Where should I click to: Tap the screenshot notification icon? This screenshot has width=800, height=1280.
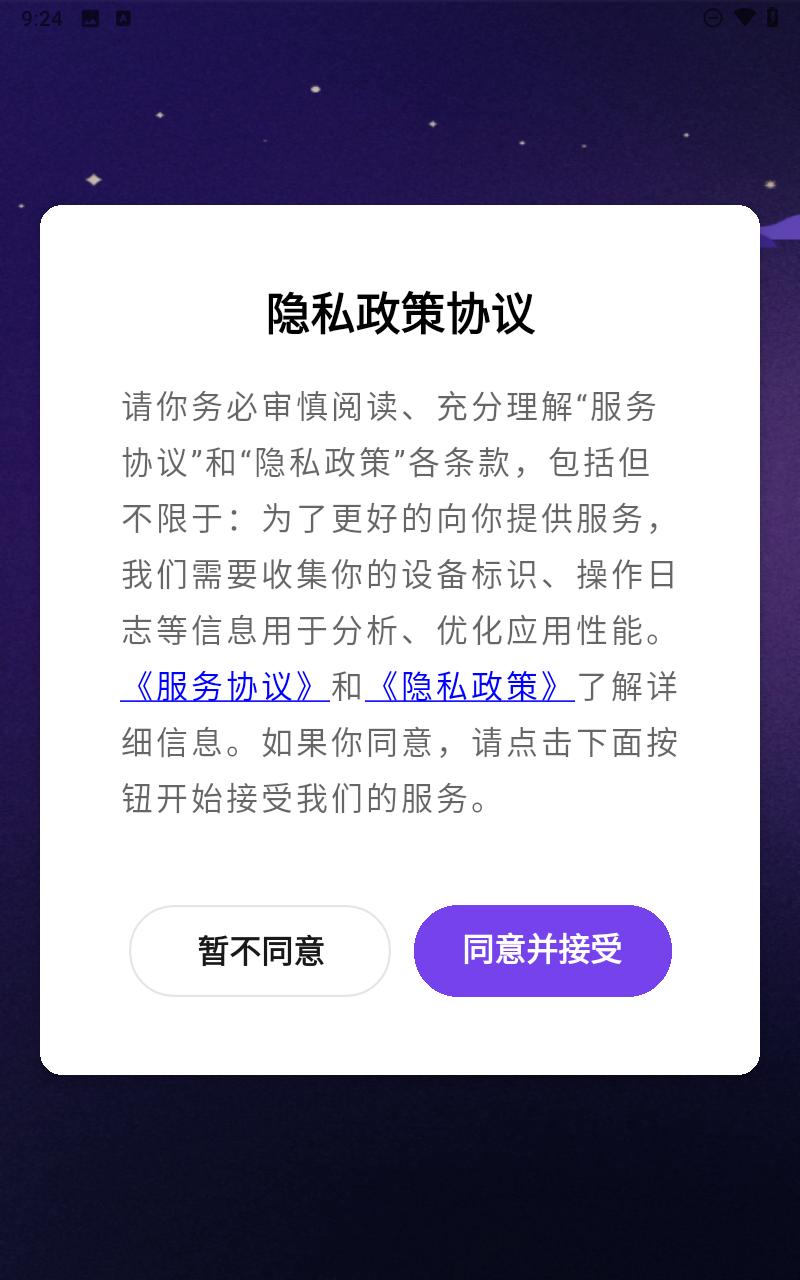tap(88, 16)
